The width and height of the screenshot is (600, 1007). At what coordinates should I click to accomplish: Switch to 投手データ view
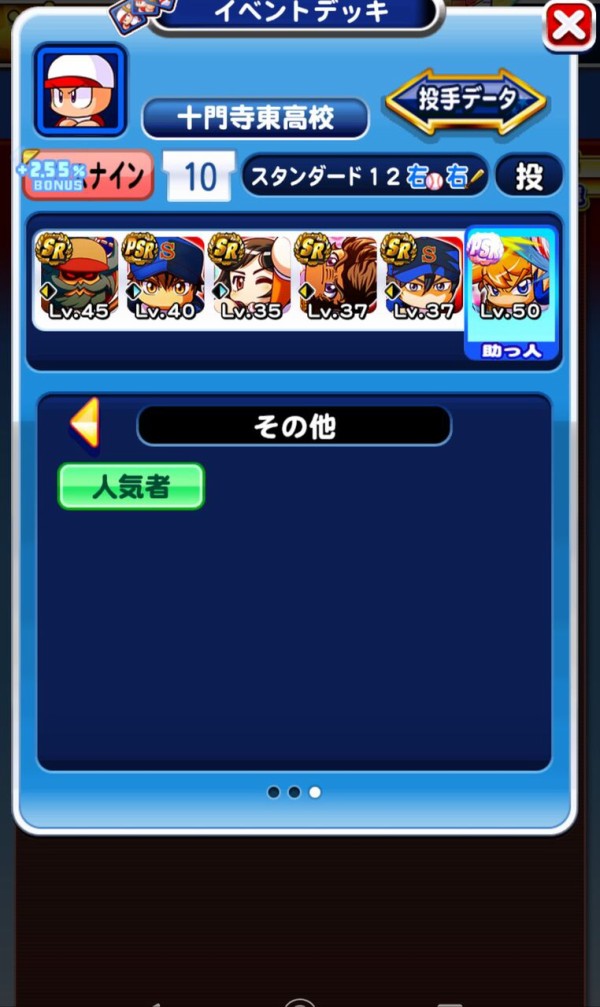click(466, 100)
